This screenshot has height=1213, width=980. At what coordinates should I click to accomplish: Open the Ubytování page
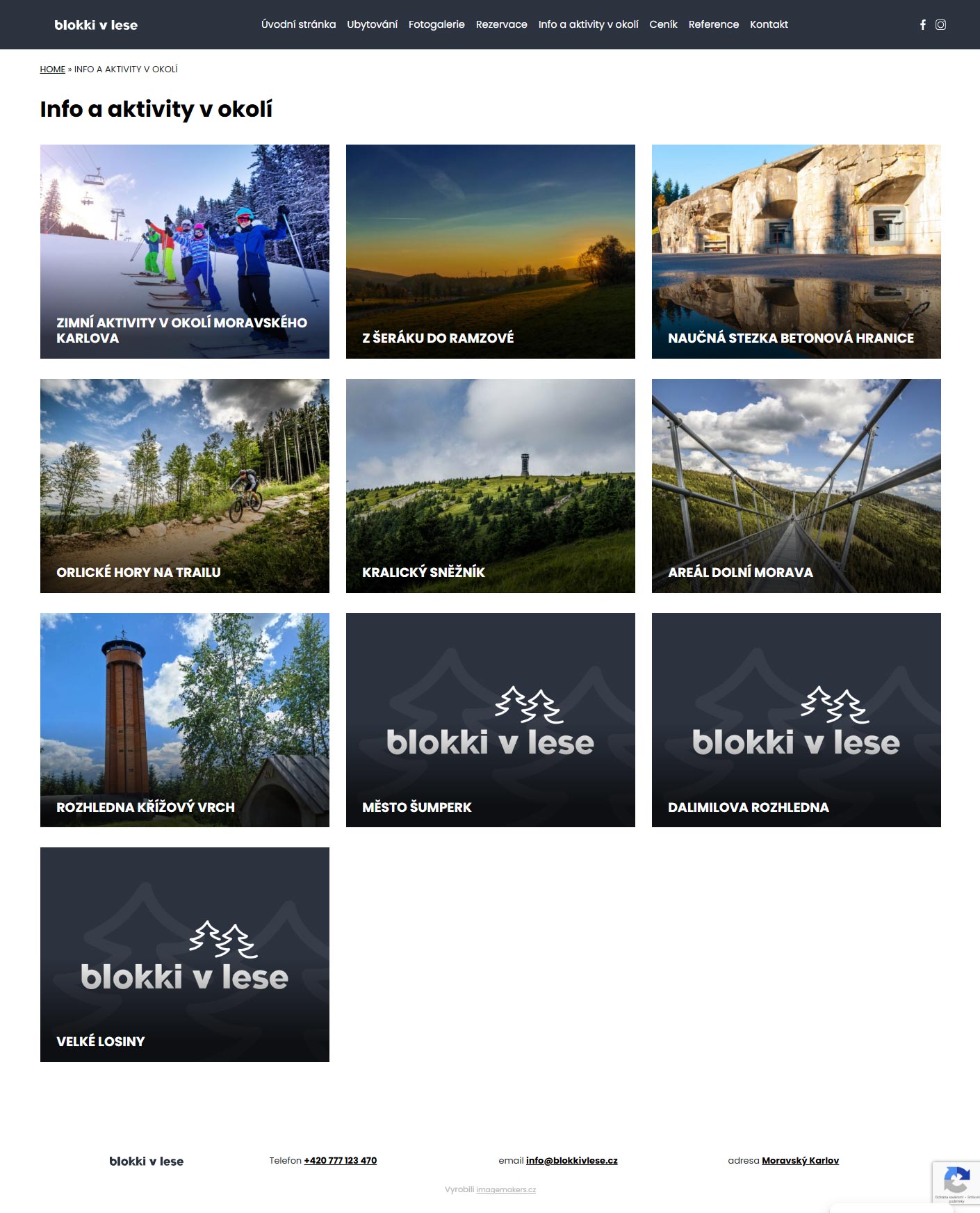372,24
